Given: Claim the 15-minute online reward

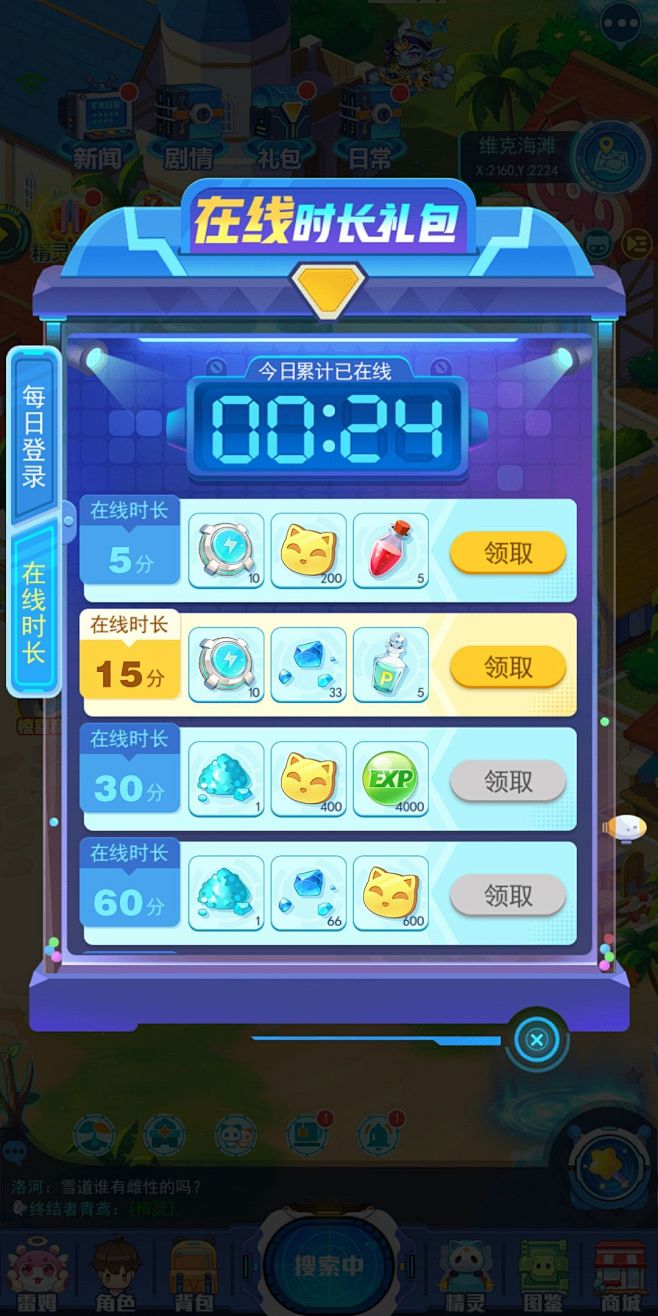Looking at the screenshot, I should 508,667.
